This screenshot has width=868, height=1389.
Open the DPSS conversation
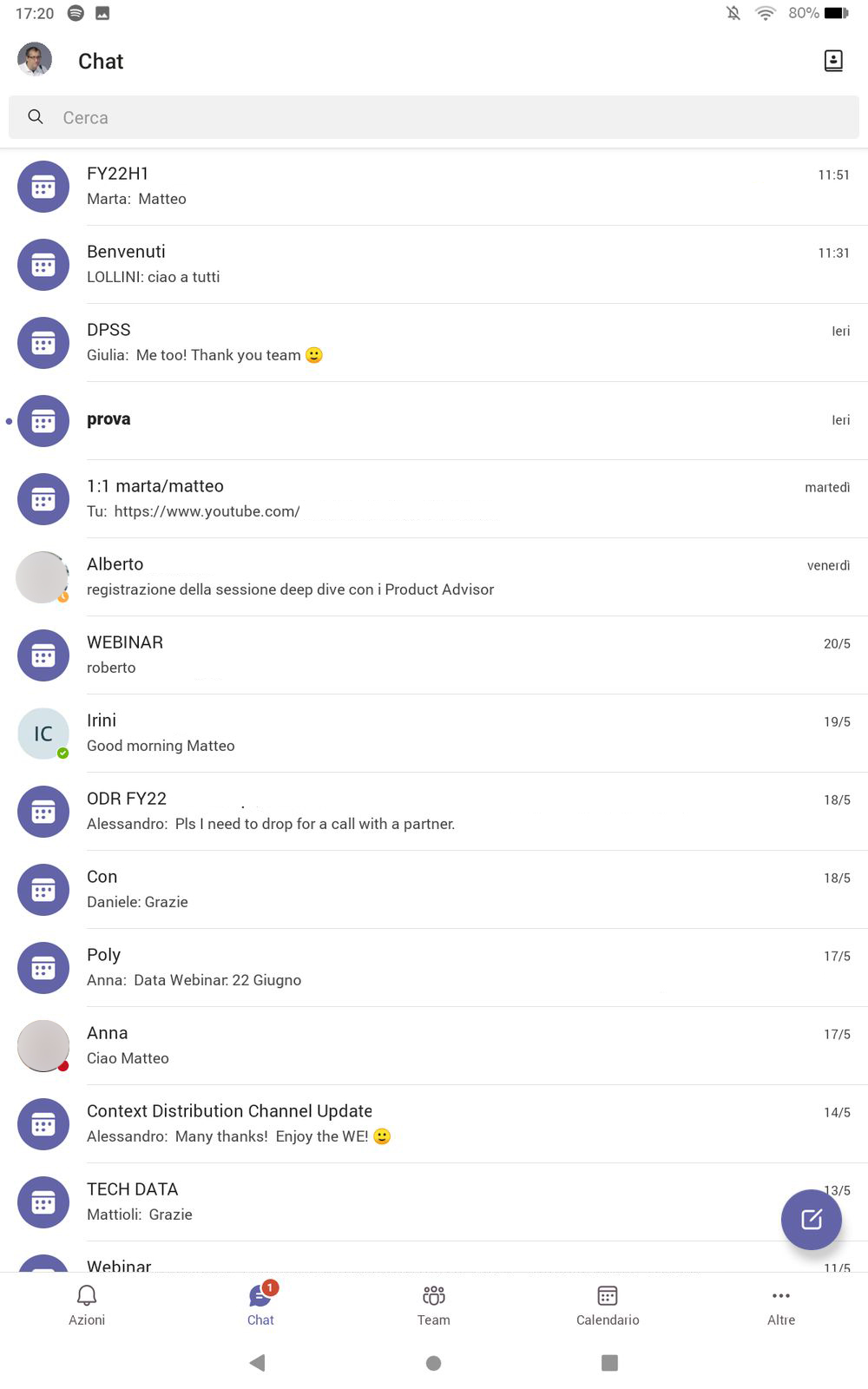[434, 343]
